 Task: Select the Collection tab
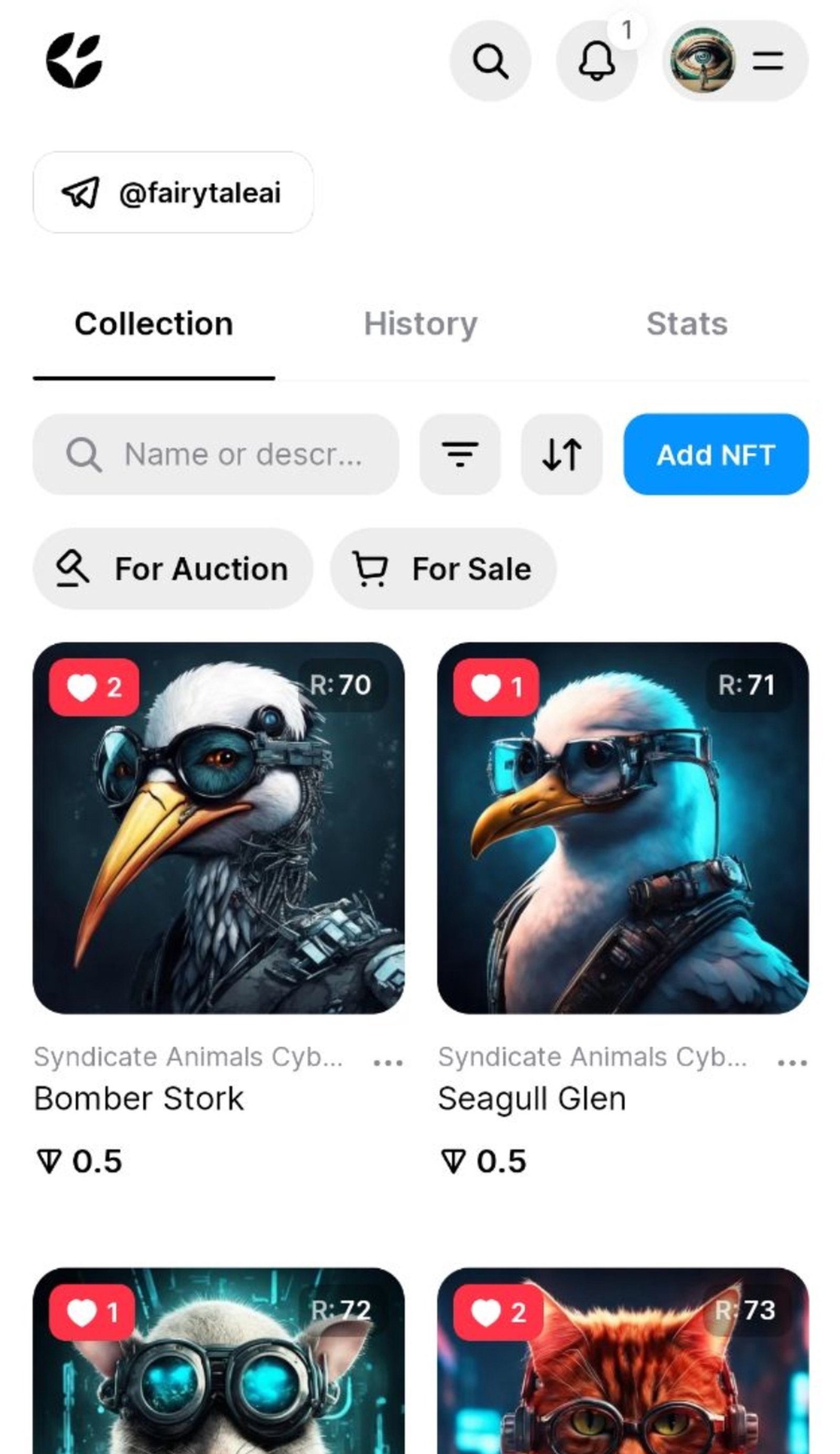[154, 324]
